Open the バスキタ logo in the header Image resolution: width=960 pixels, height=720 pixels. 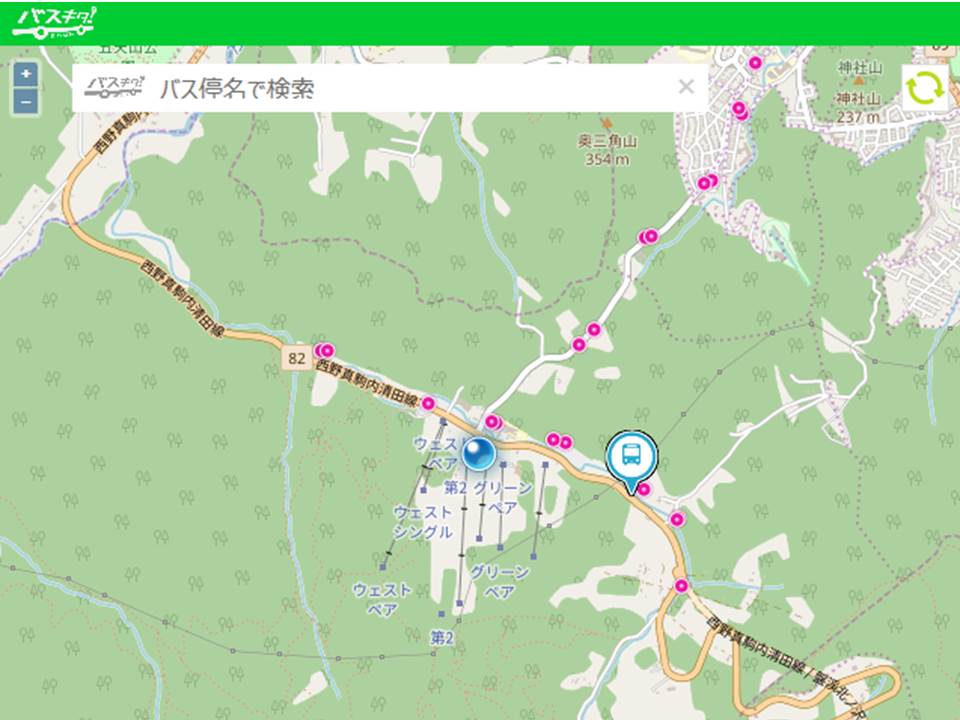point(54,22)
